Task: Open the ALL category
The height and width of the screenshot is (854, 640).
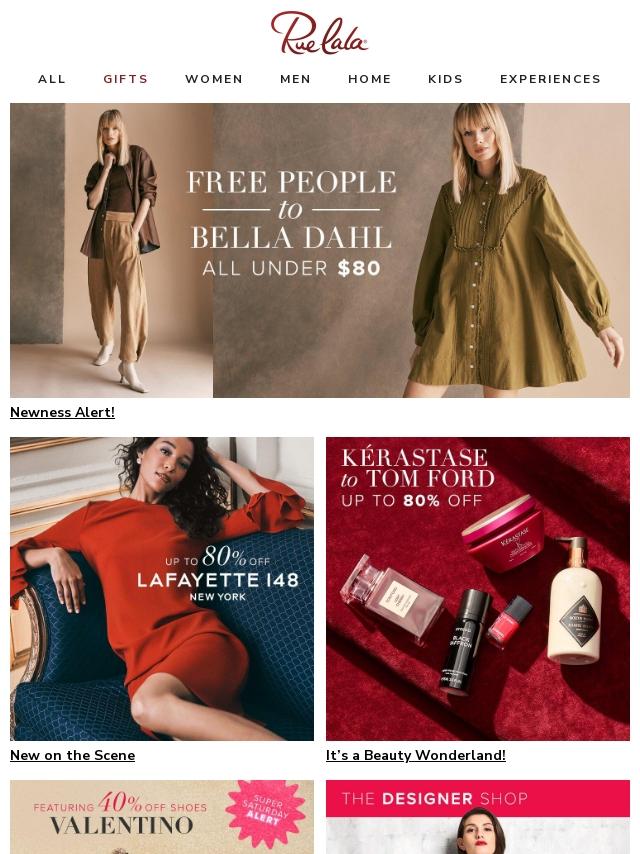Action: pos(52,79)
